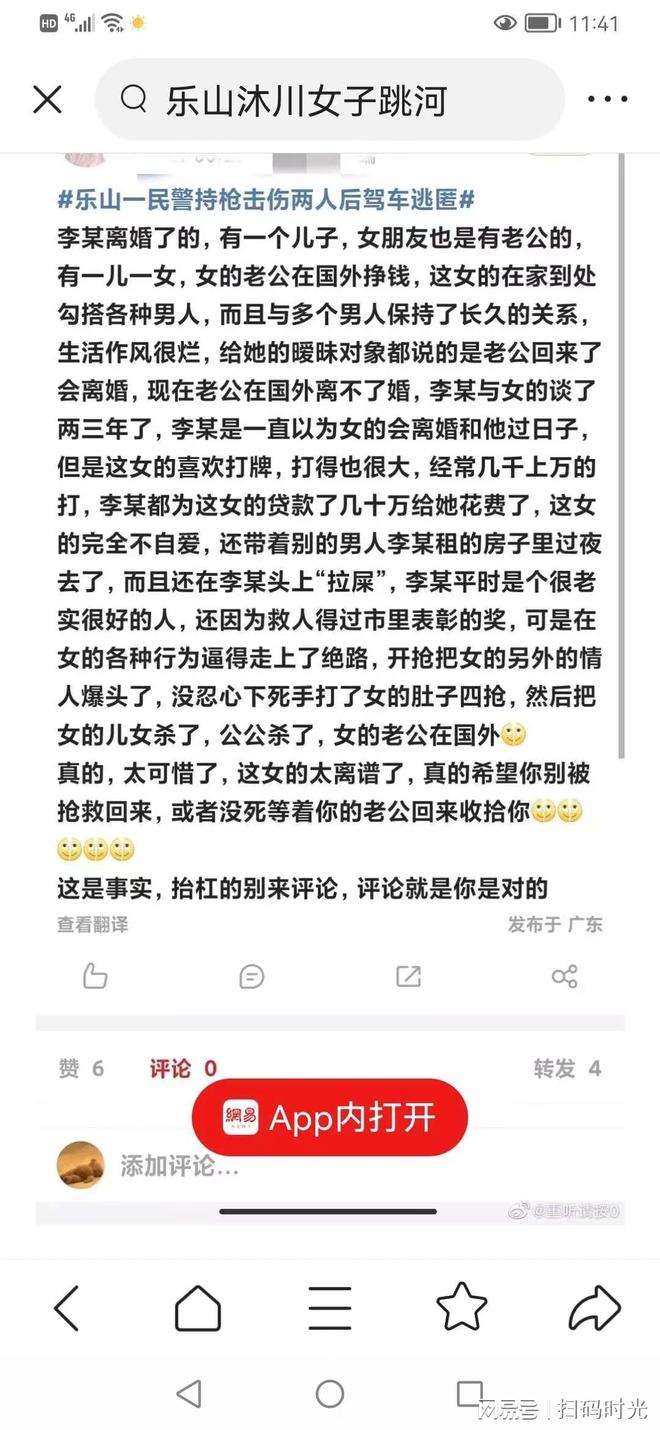The height and width of the screenshot is (1430, 660).
Task: Tap the red App内打开 button
Action: [330, 1118]
